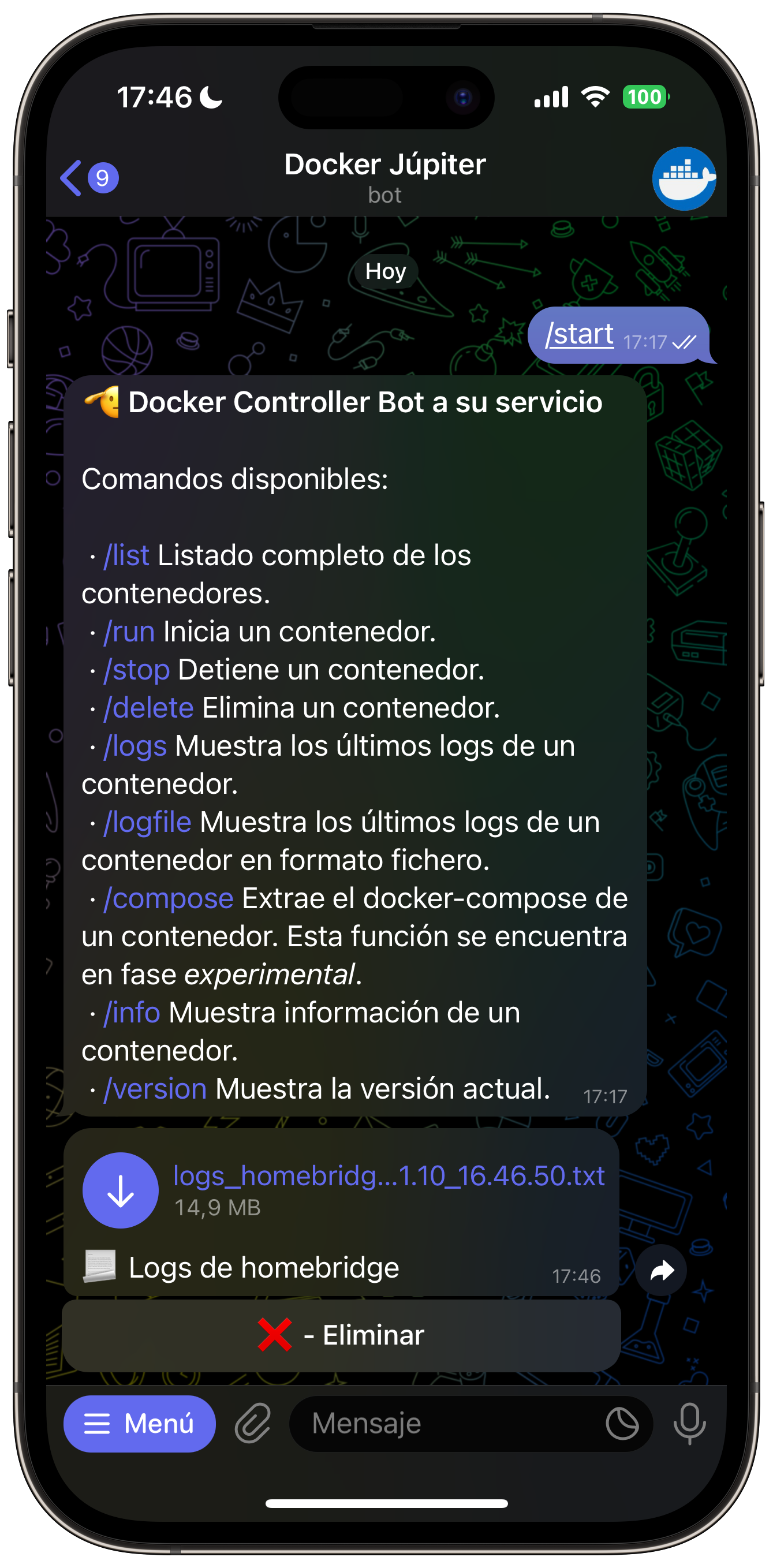Open the bot Menú button

[139, 1424]
